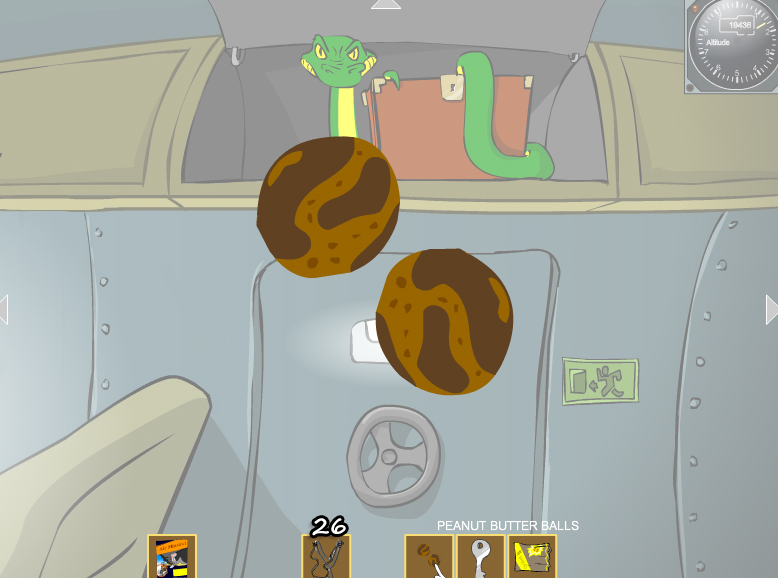The width and height of the screenshot is (778, 578).
Task: Look up with the top arrow
Action: click(386, 5)
